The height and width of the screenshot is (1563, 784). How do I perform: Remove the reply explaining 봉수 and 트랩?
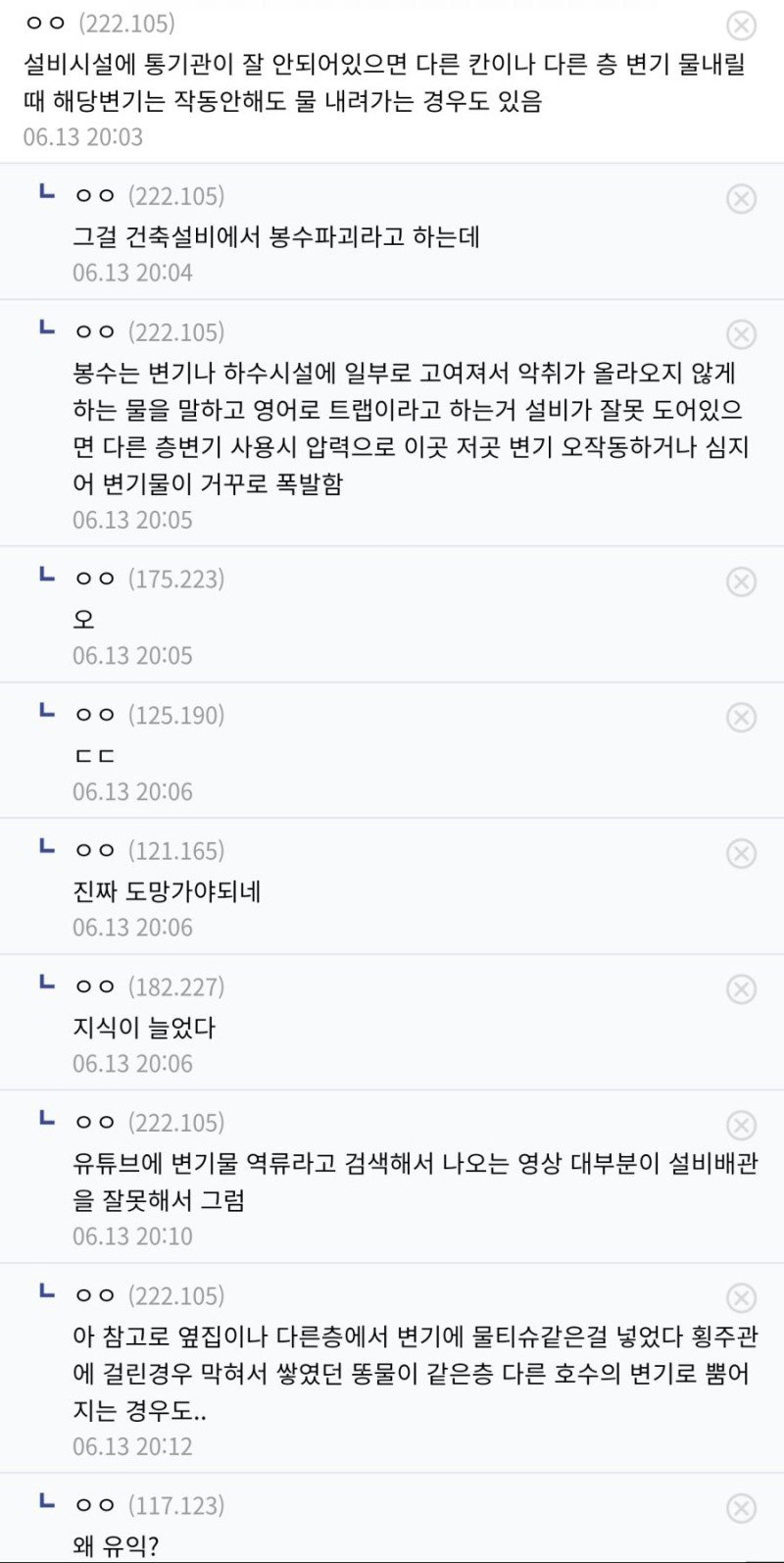pyautogui.click(x=741, y=334)
